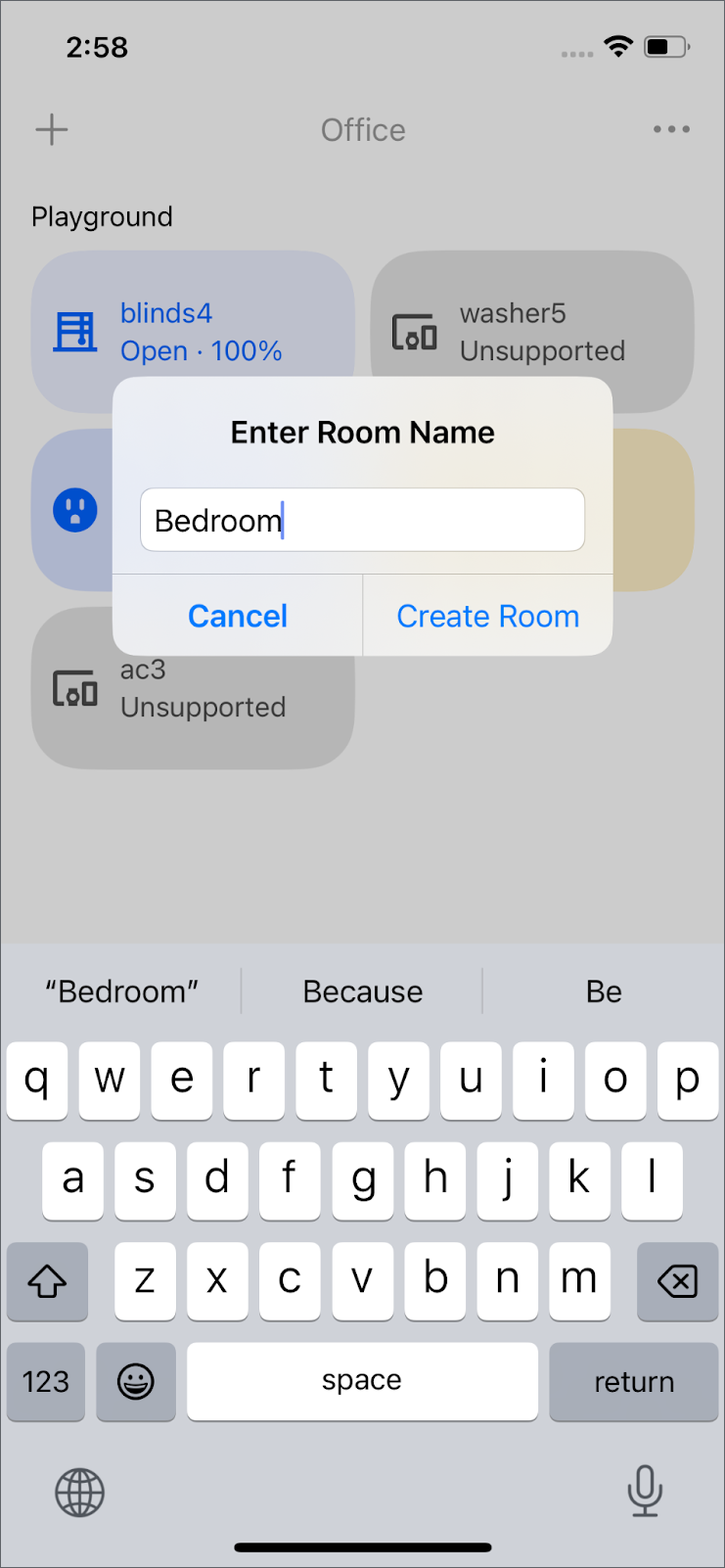This screenshot has width=725, height=1568.
Task: Choose the "Bedroom" keyboard suggestion
Action: pyautogui.click(x=121, y=992)
